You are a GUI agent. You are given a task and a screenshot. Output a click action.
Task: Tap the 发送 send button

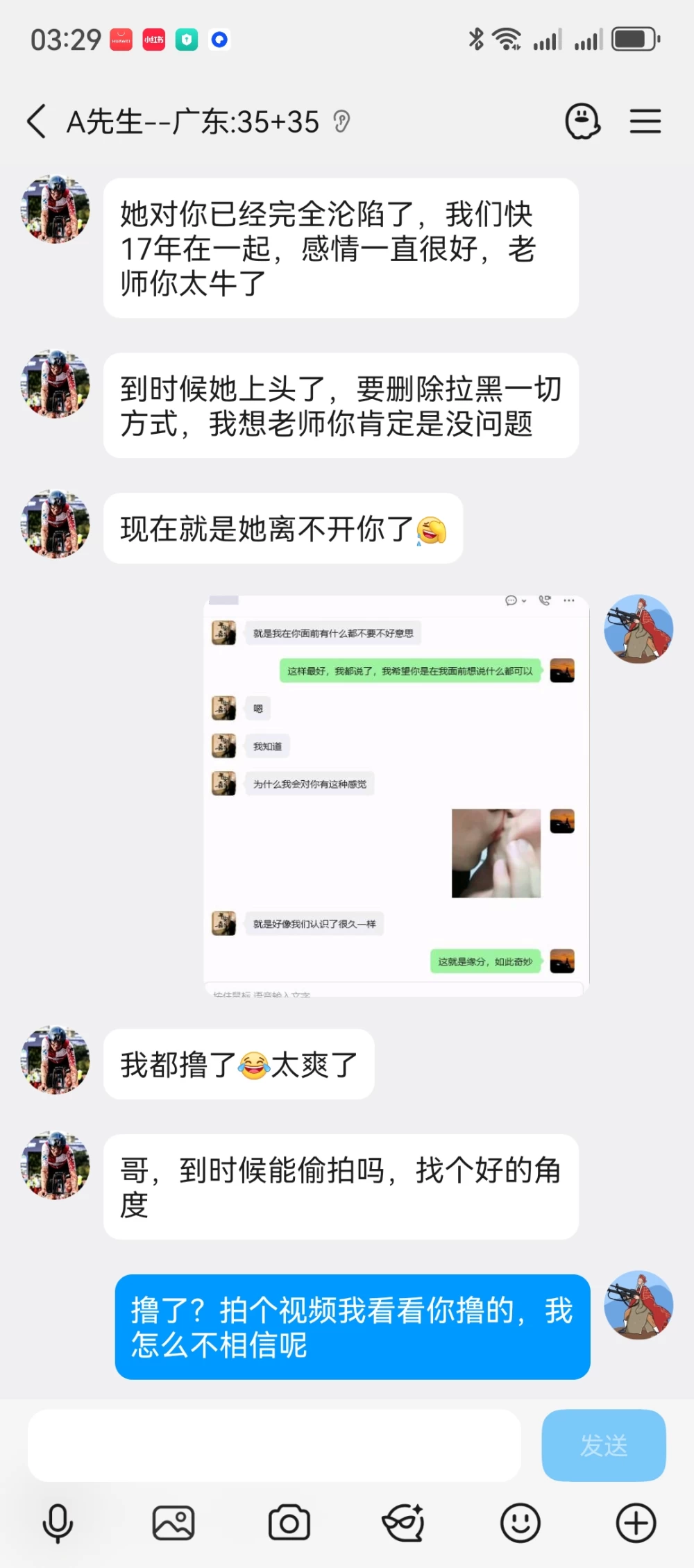pyautogui.click(x=604, y=1445)
